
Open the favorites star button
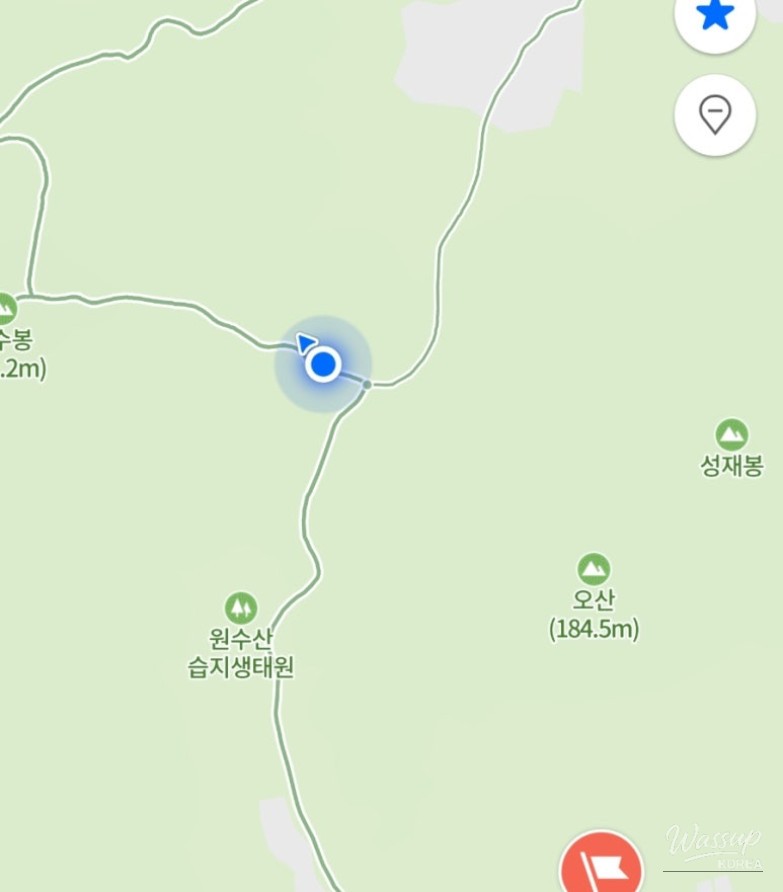715,17
